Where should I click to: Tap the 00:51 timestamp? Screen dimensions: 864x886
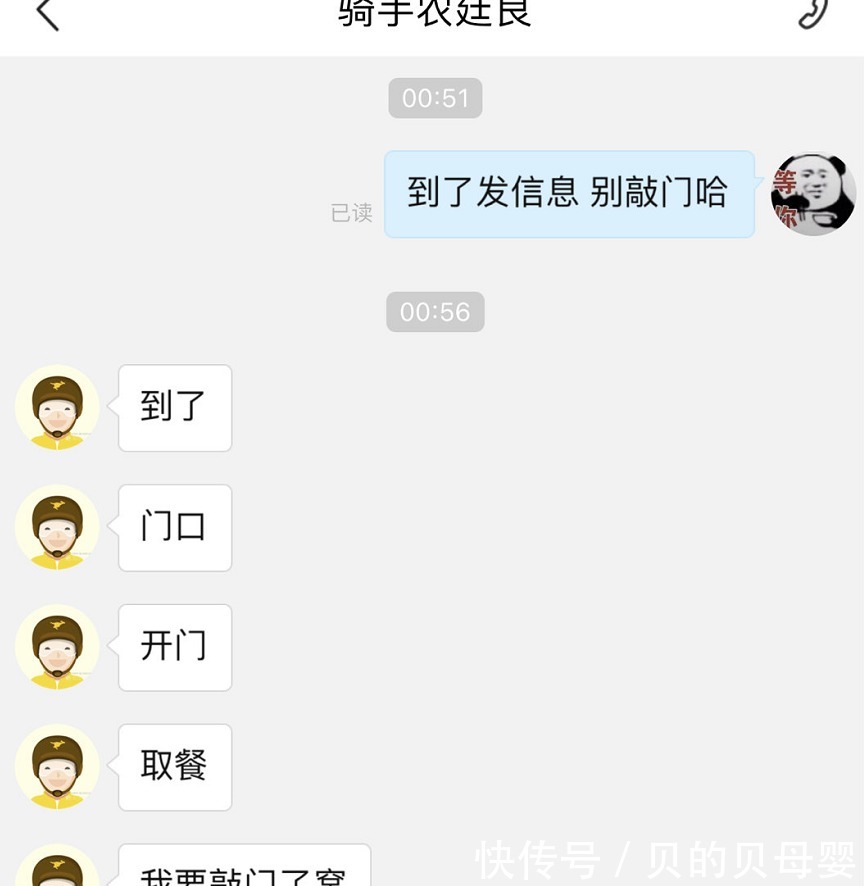tap(434, 97)
